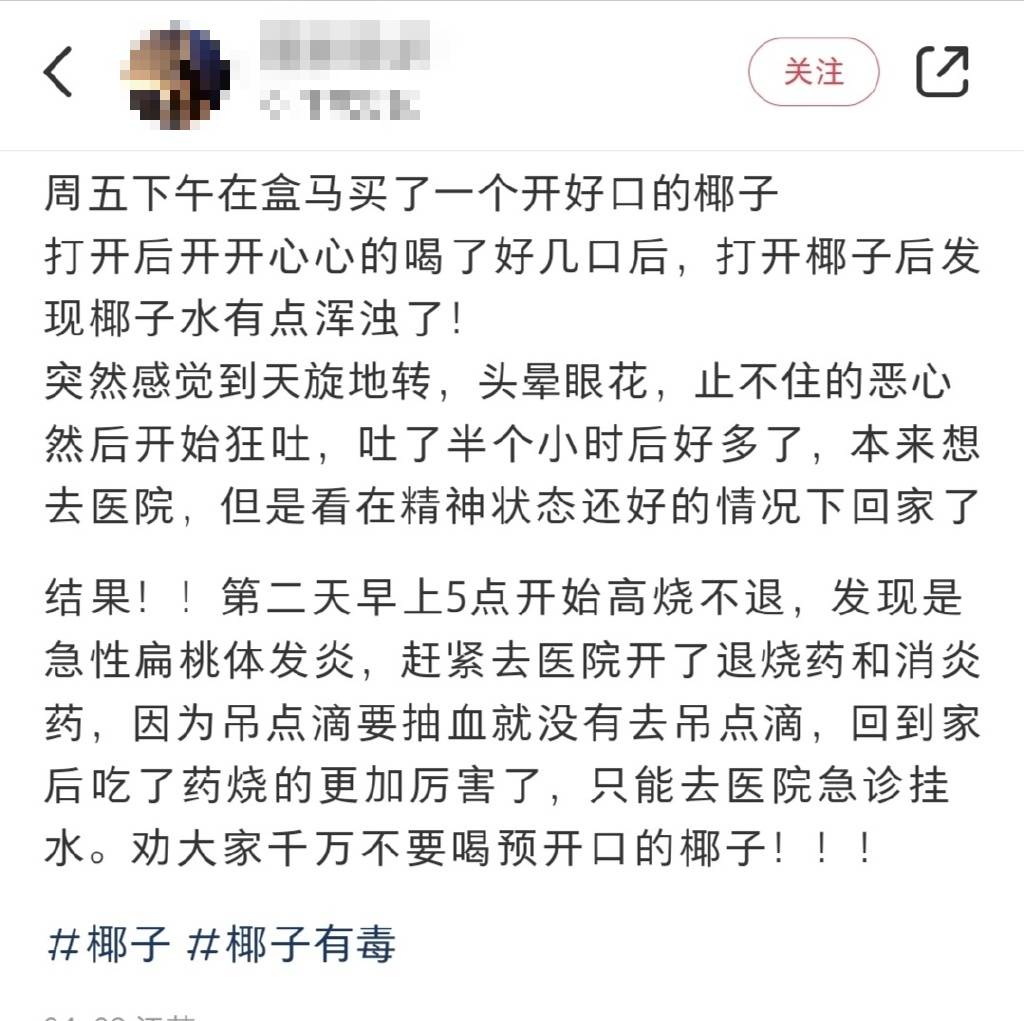Open the #椰子 hashtag

click(x=110, y=944)
